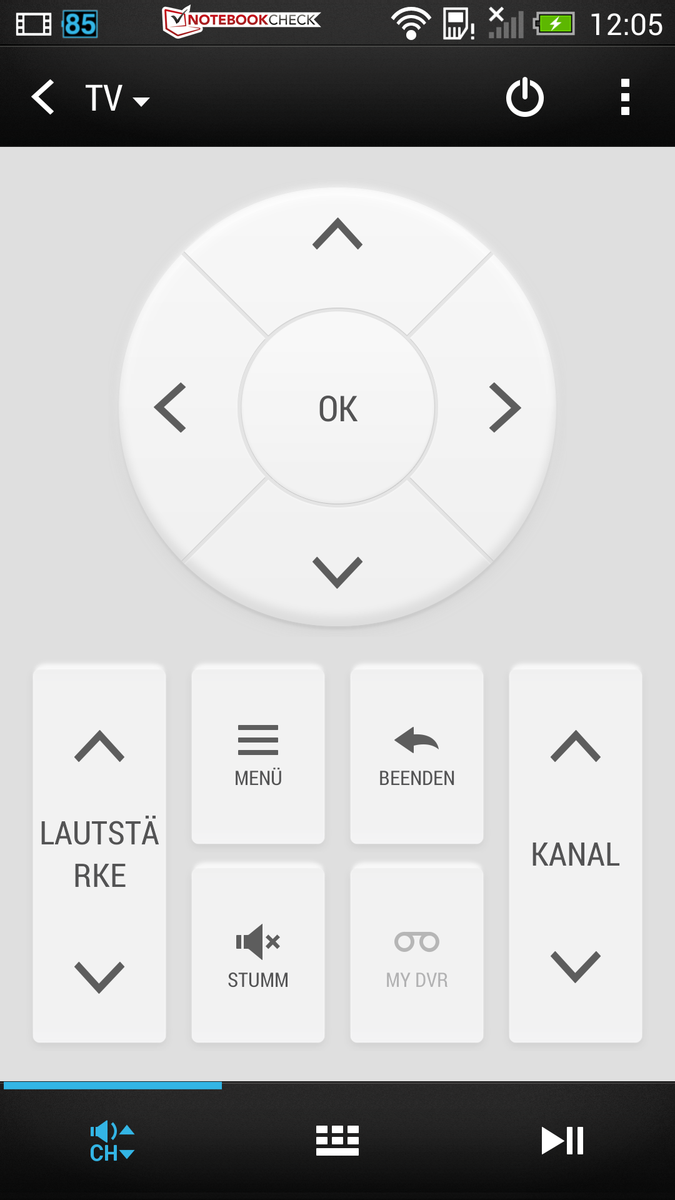675x1200 pixels.
Task: Confirm with the OK button
Action: 337,408
